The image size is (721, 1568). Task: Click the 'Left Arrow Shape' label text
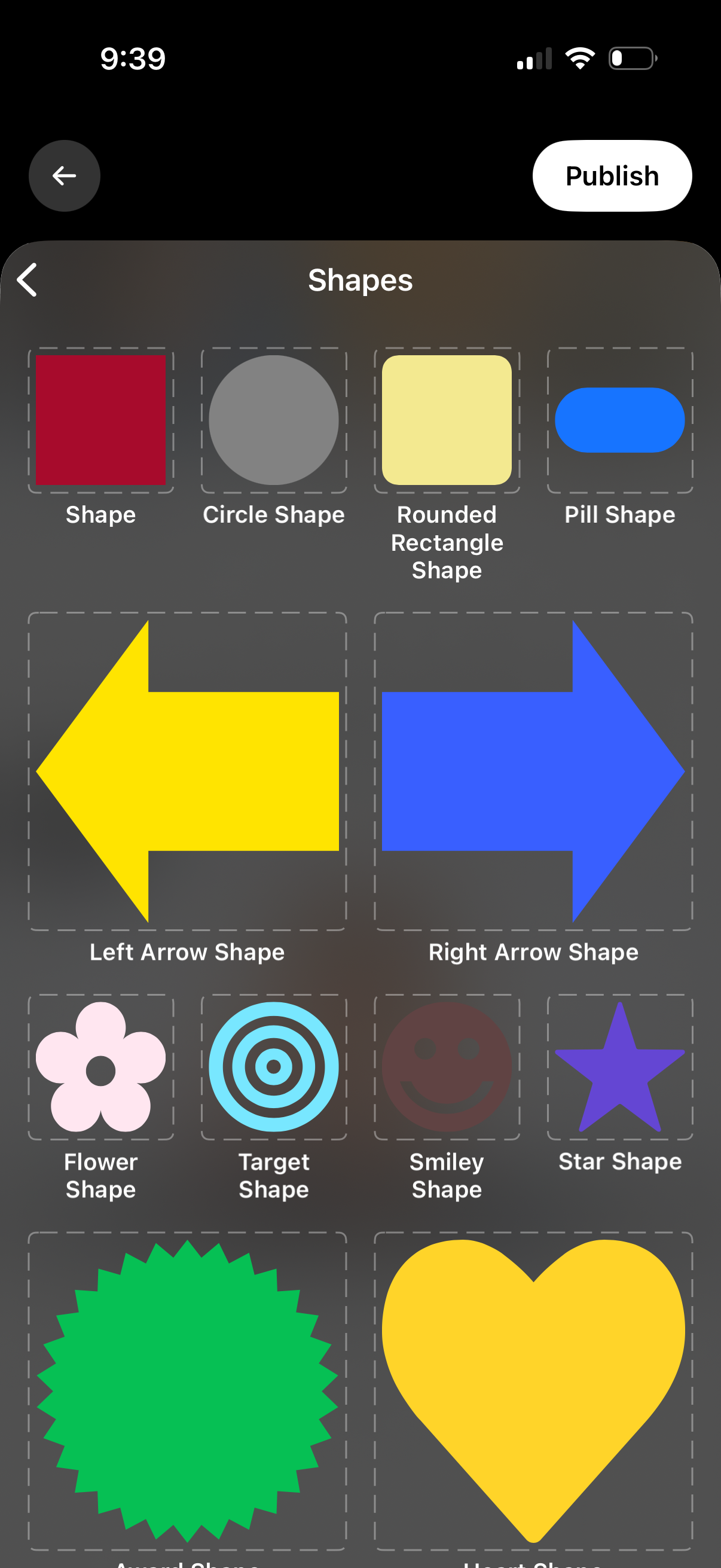187,951
